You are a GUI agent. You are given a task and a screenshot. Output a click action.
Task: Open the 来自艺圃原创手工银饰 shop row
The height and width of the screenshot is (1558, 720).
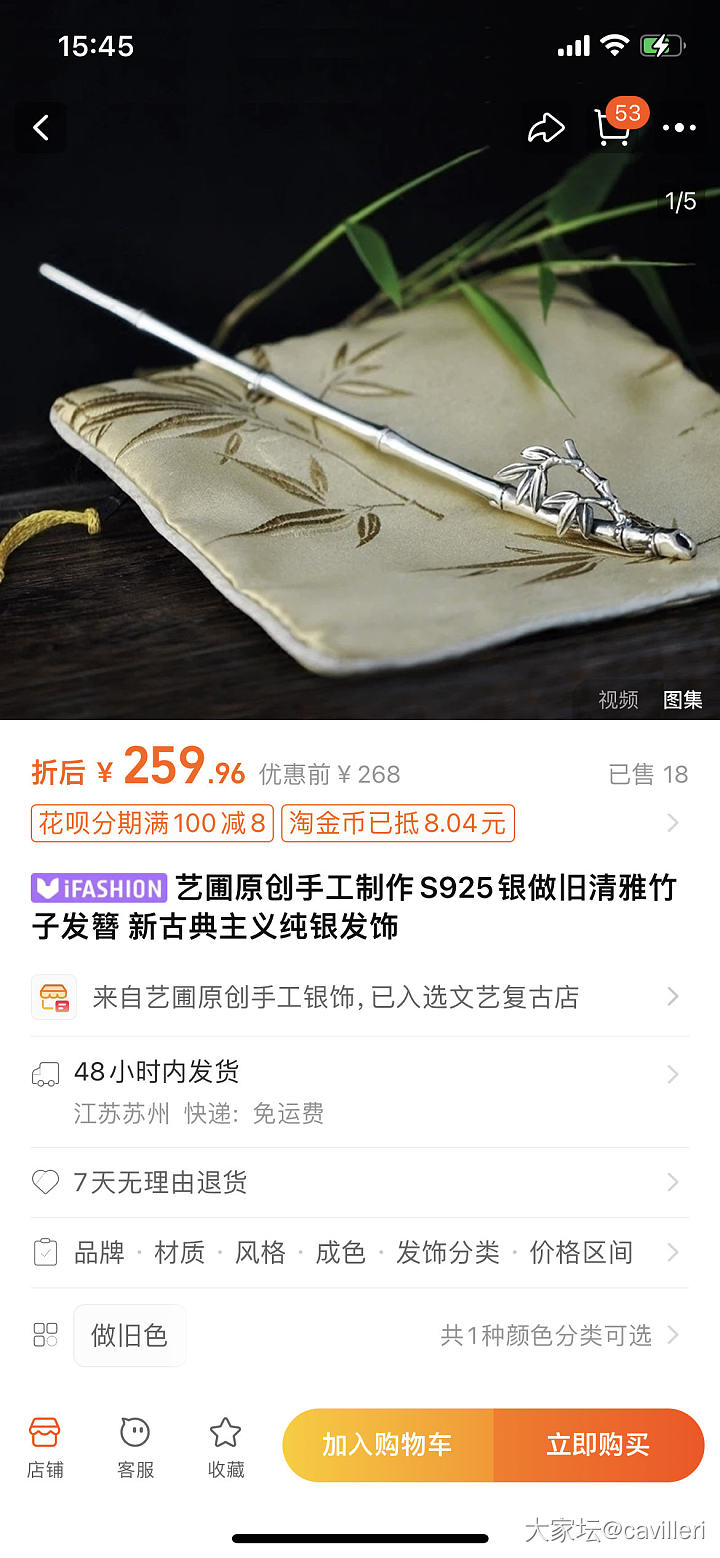coord(355,997)
